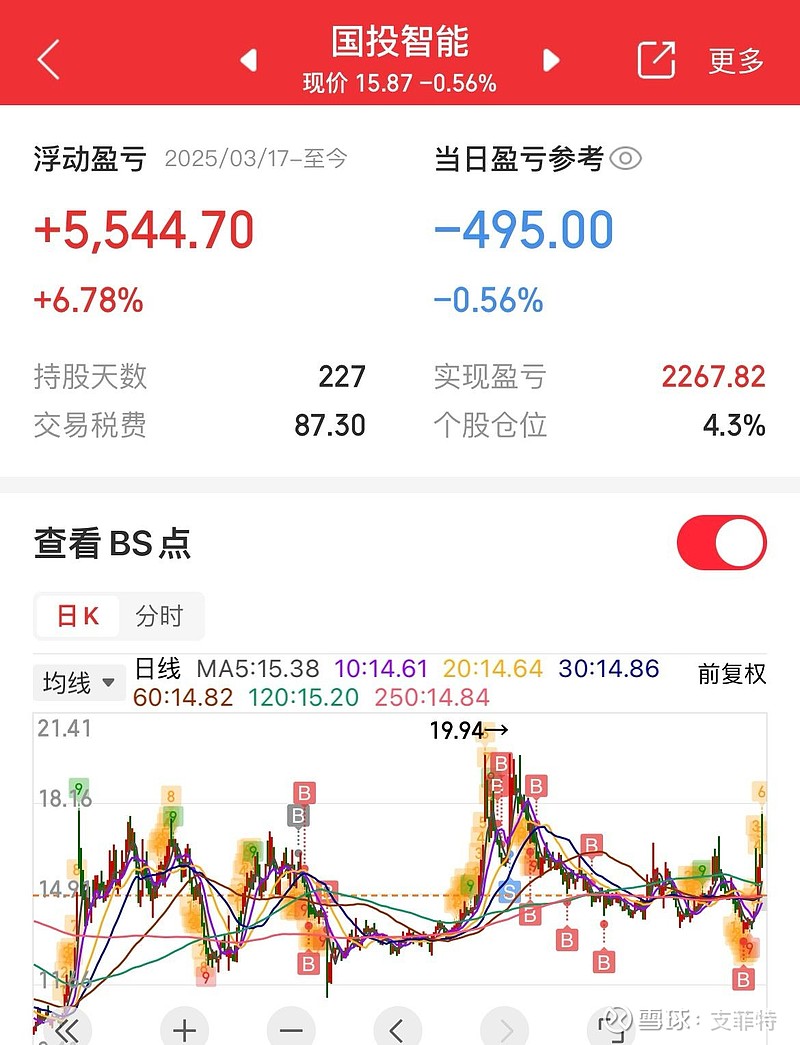Screen dimensions: 800x1045
Task: Switch to the 分时 chart tab
Action: point(160,616)
